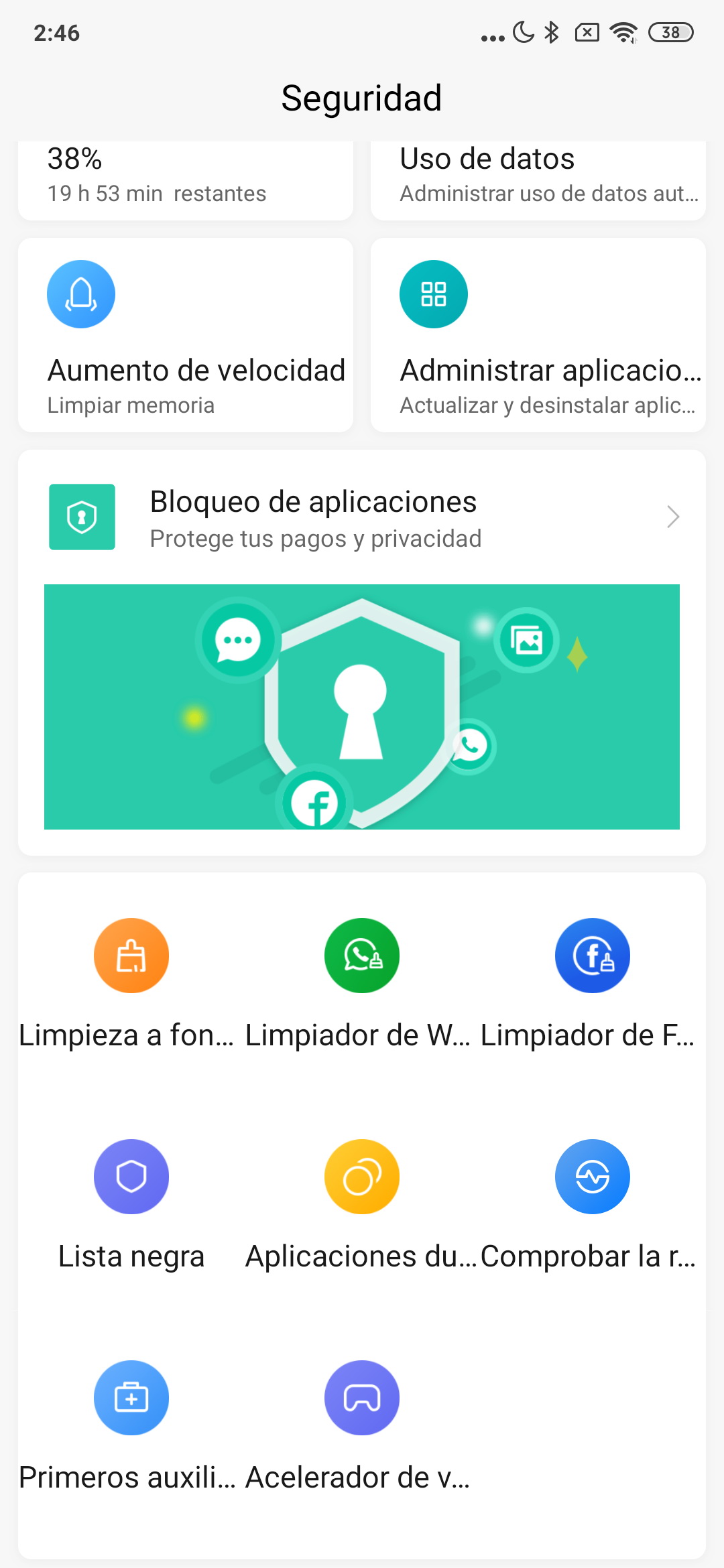The width and height of the screenshot is (724, 1568).
Task: Open the 38% battery card
Action: coord(186,180)
